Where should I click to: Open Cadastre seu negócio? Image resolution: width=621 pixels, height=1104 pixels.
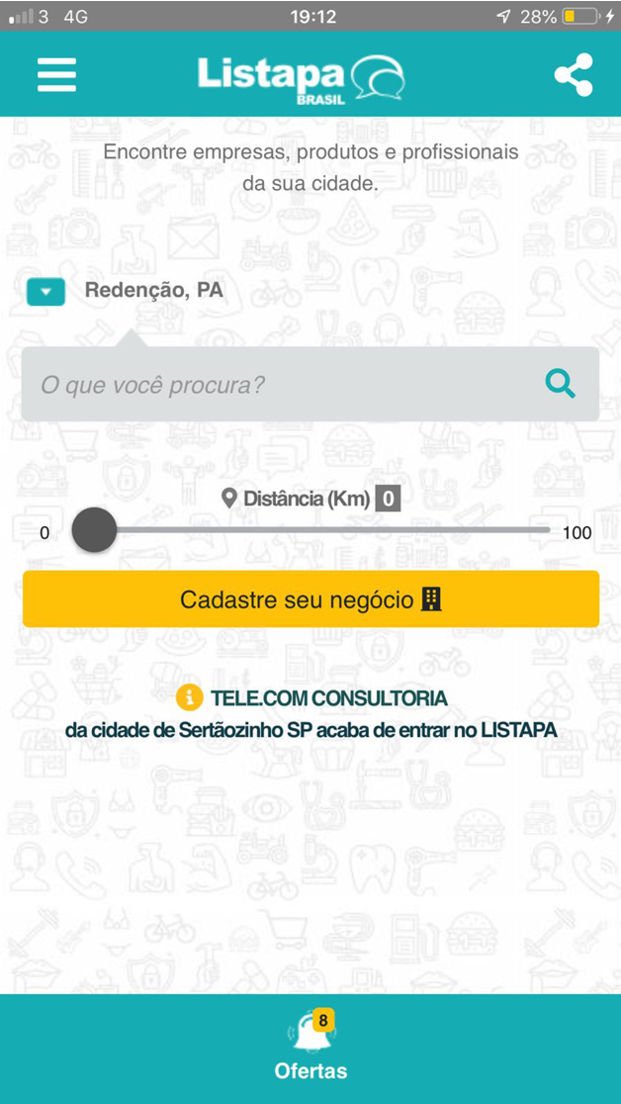[310, 599]
